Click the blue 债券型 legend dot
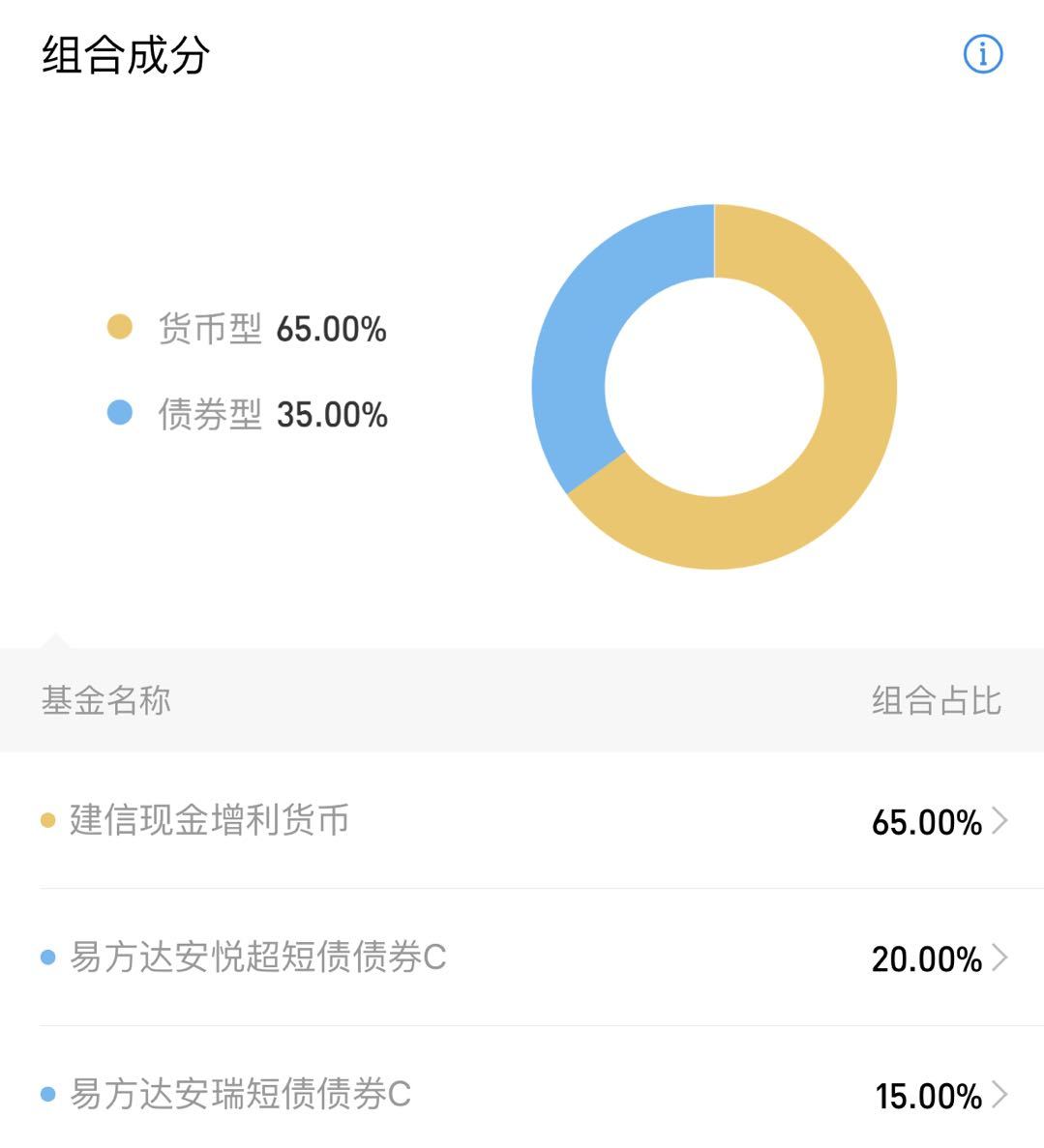Screen dimensions: 1044x1148 tap(120, 413)
